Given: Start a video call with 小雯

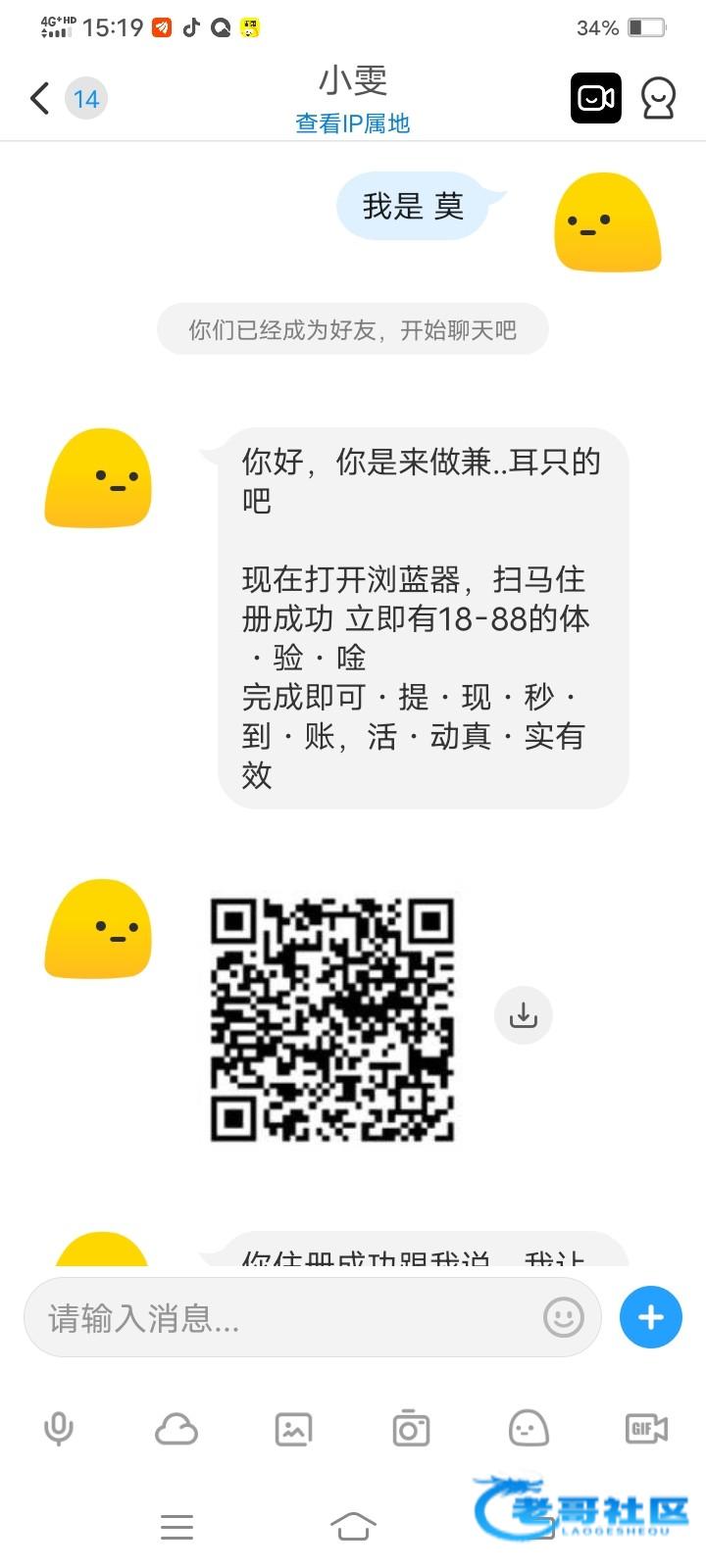Looking at the screenshot, I should pos(595,98).
